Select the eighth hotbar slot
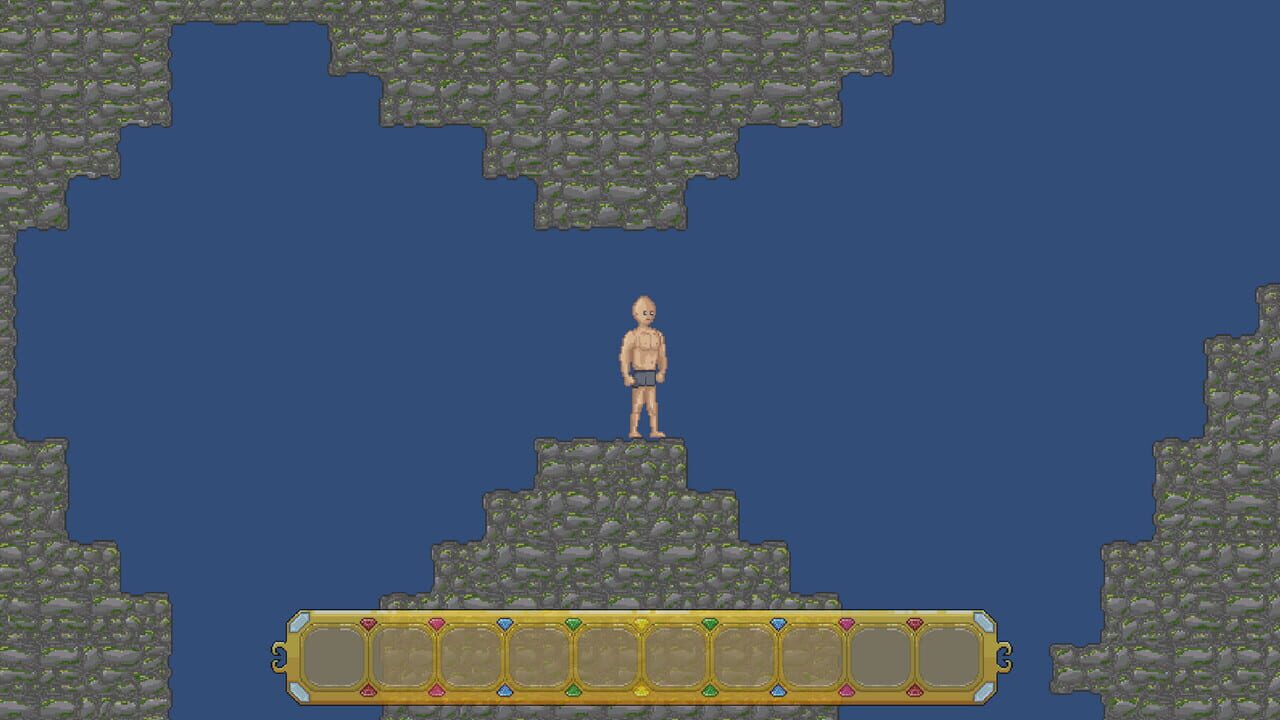1280x720 pixels. 812,657
